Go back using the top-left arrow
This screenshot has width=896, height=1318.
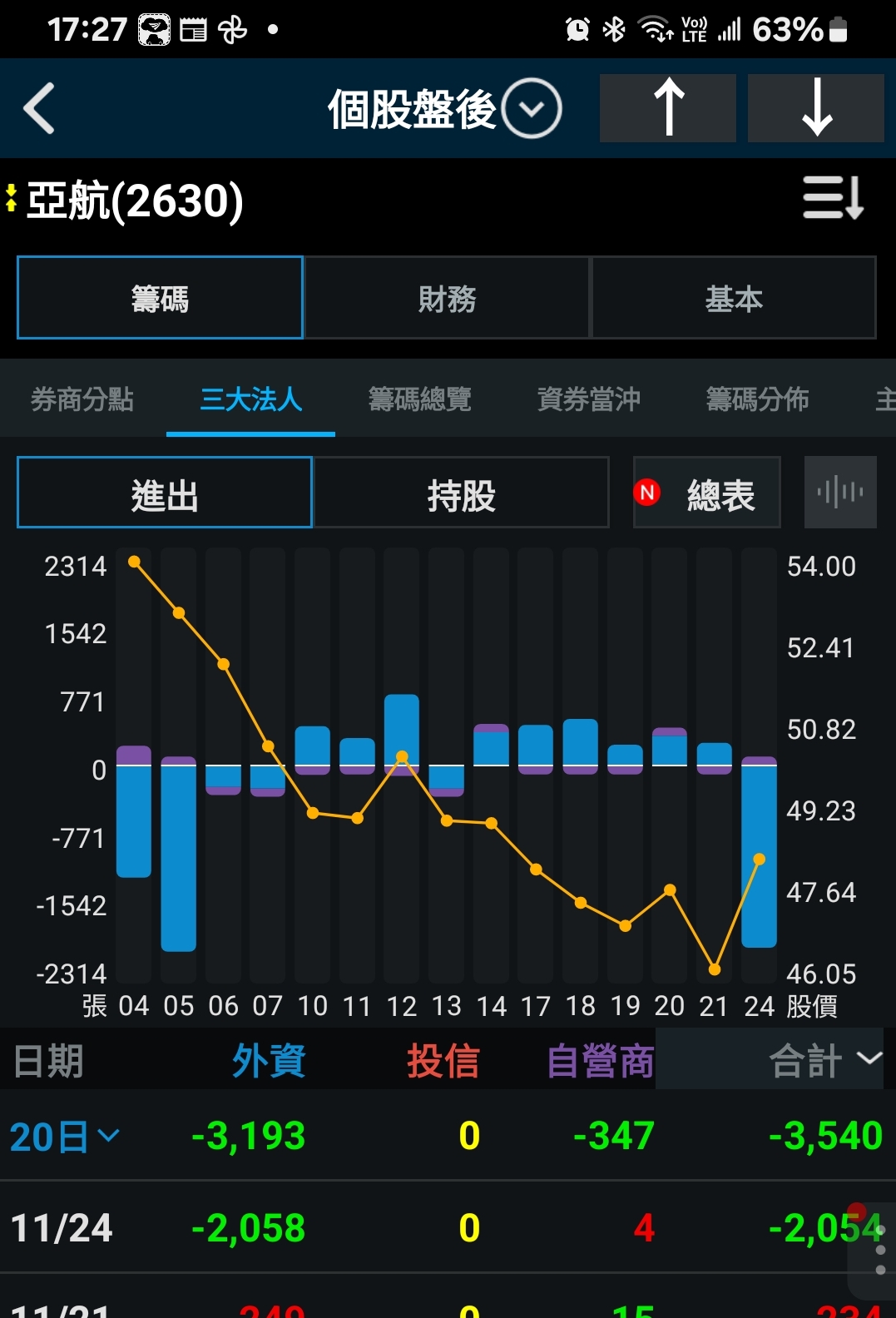(39, 108)
